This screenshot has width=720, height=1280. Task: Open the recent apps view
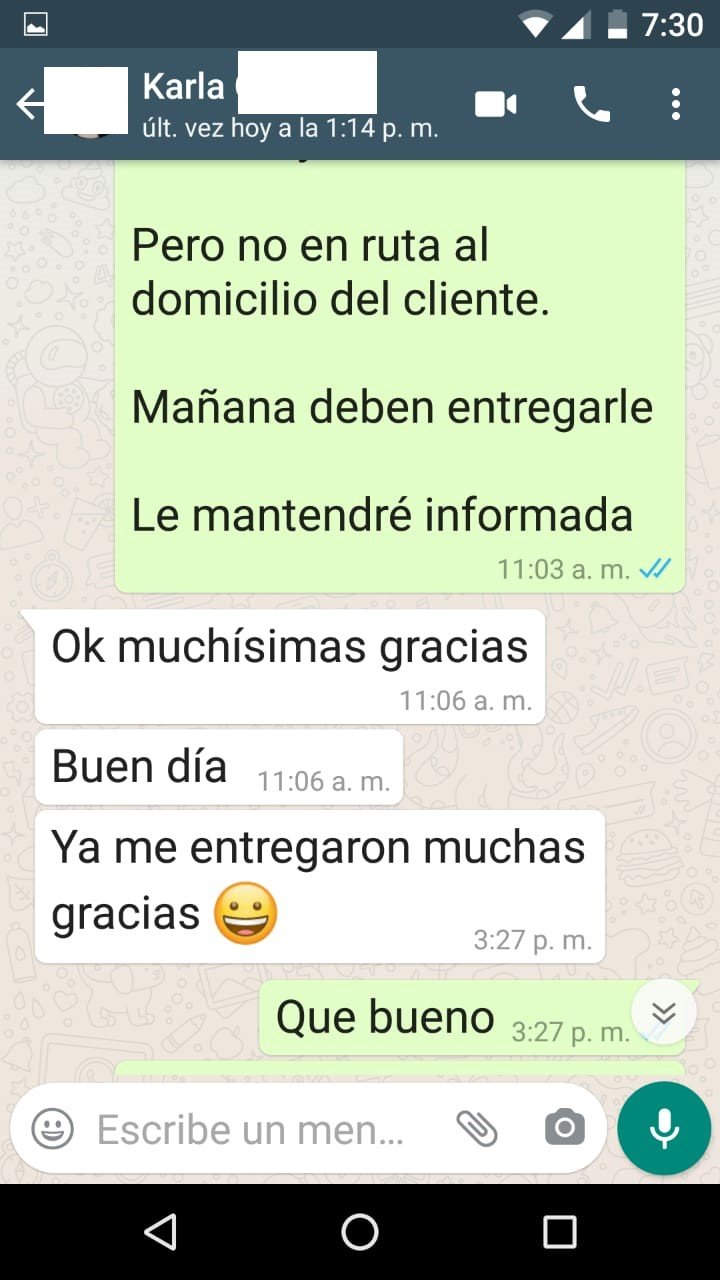coord(560,1232)
